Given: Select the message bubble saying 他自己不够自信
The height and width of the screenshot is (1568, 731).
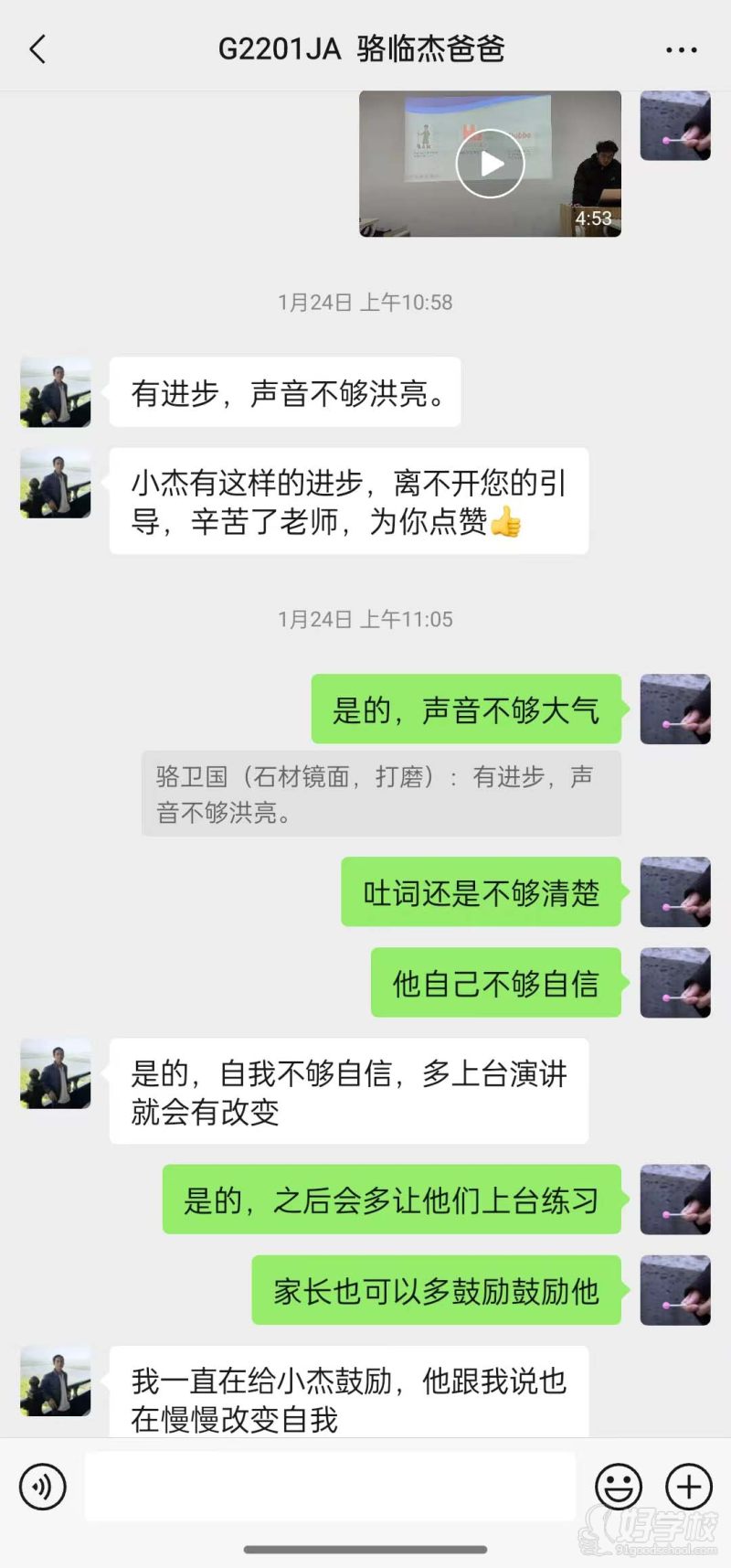Looking at the screenshot, I should 493,983.
